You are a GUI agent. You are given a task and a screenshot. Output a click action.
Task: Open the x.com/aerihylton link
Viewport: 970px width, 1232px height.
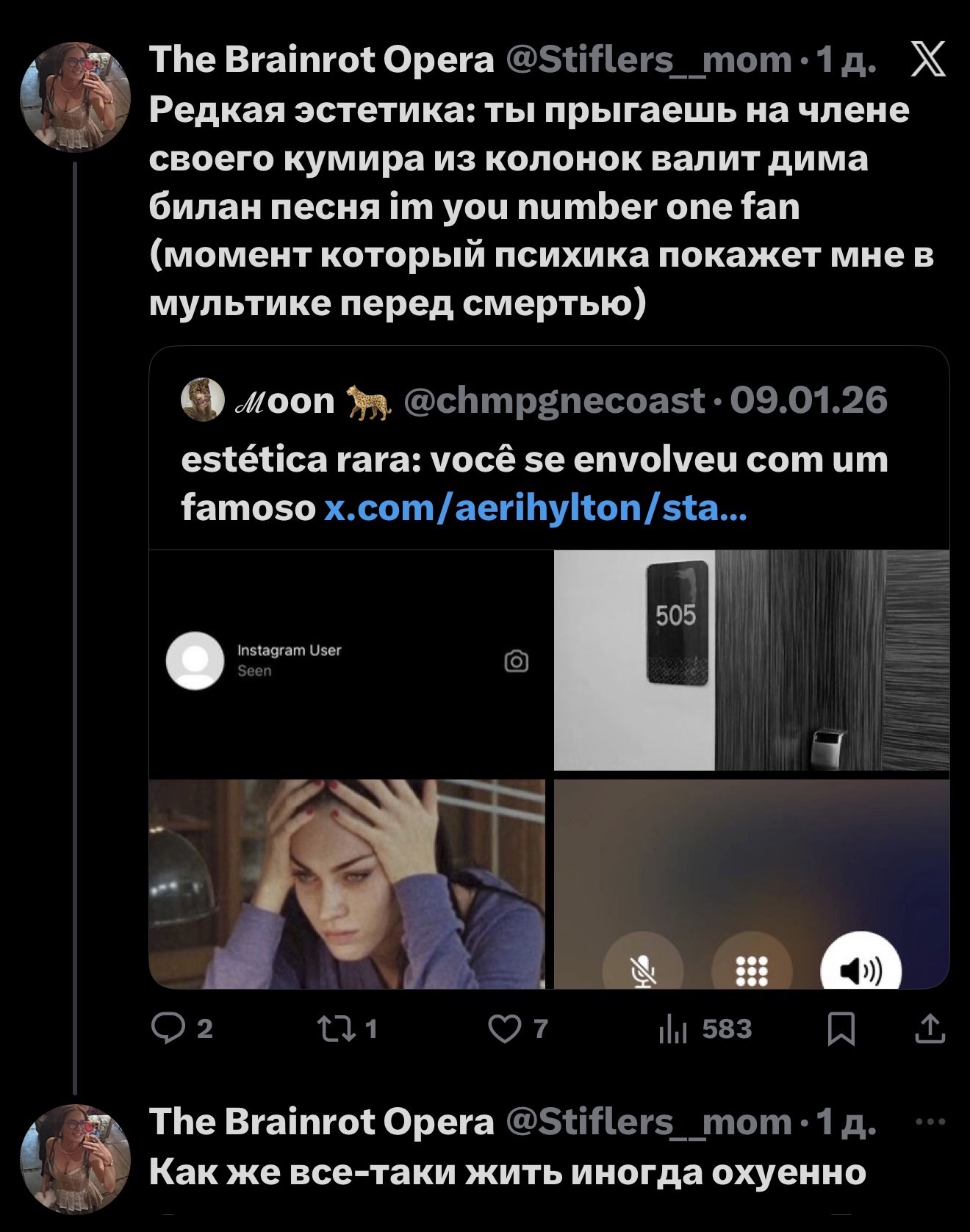pos(536,508)
